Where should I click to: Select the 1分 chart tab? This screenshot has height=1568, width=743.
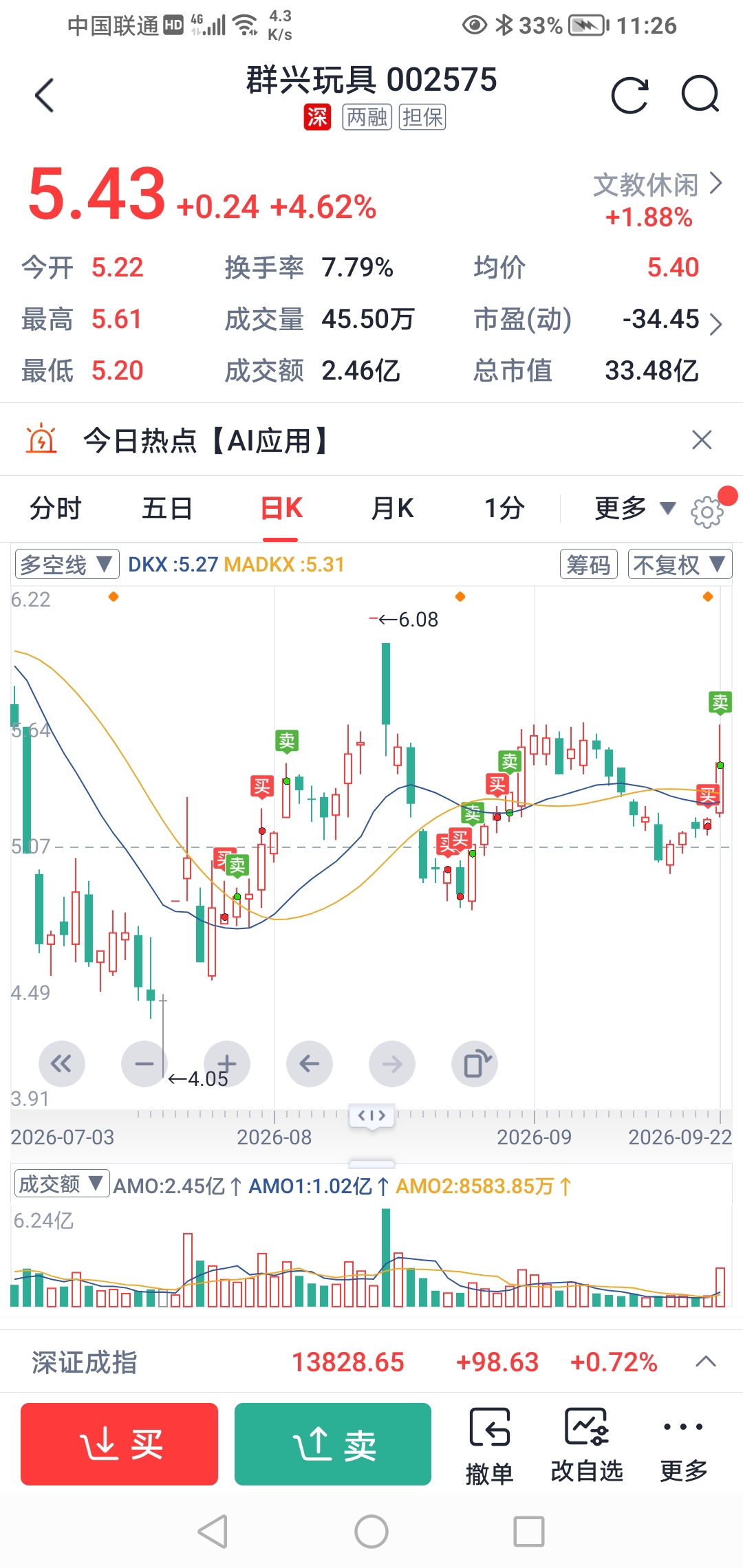coord(504,509)
